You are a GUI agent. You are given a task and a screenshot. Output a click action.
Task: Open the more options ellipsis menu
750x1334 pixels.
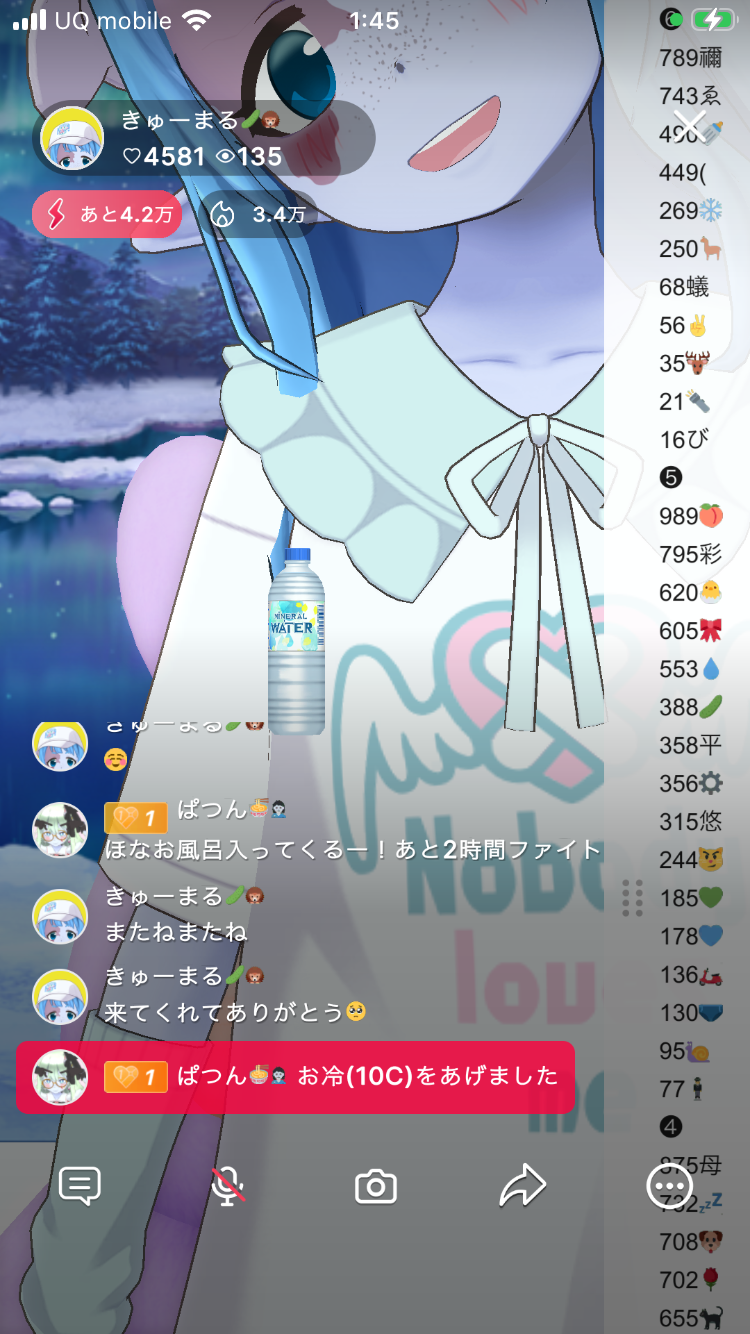[669, 1187]
